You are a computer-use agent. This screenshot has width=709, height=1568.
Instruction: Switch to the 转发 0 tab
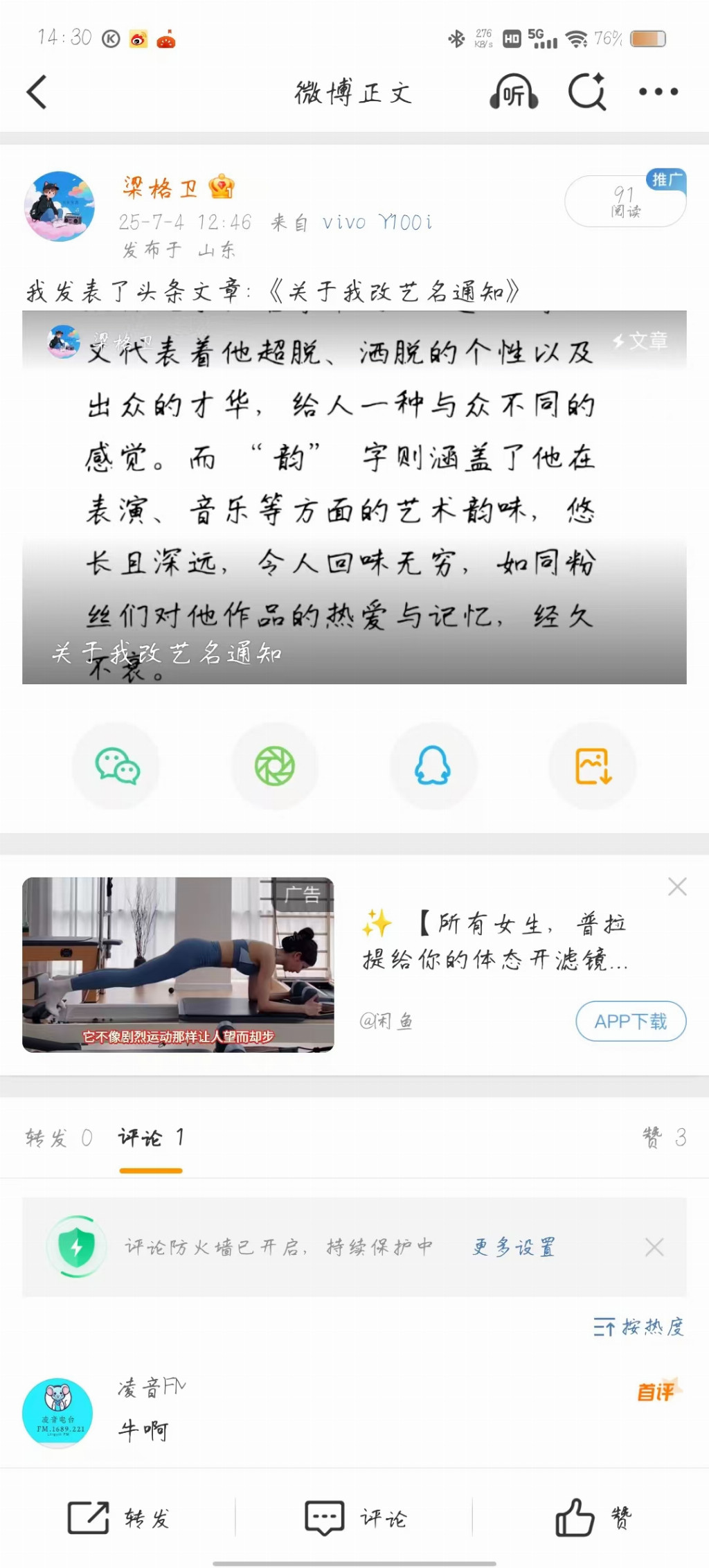coord(58,1137)
